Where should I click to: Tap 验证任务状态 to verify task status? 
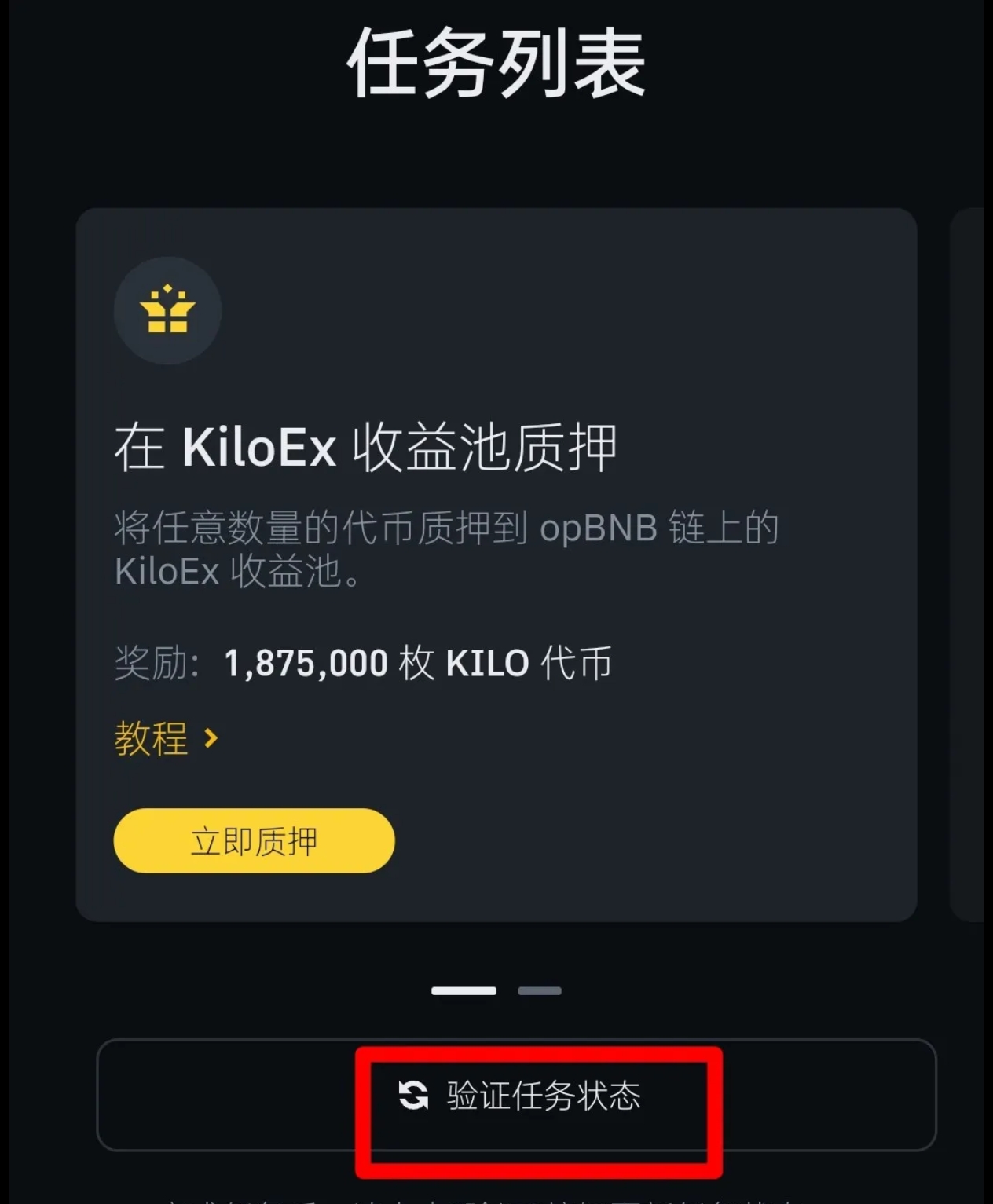click(518, 1096)
